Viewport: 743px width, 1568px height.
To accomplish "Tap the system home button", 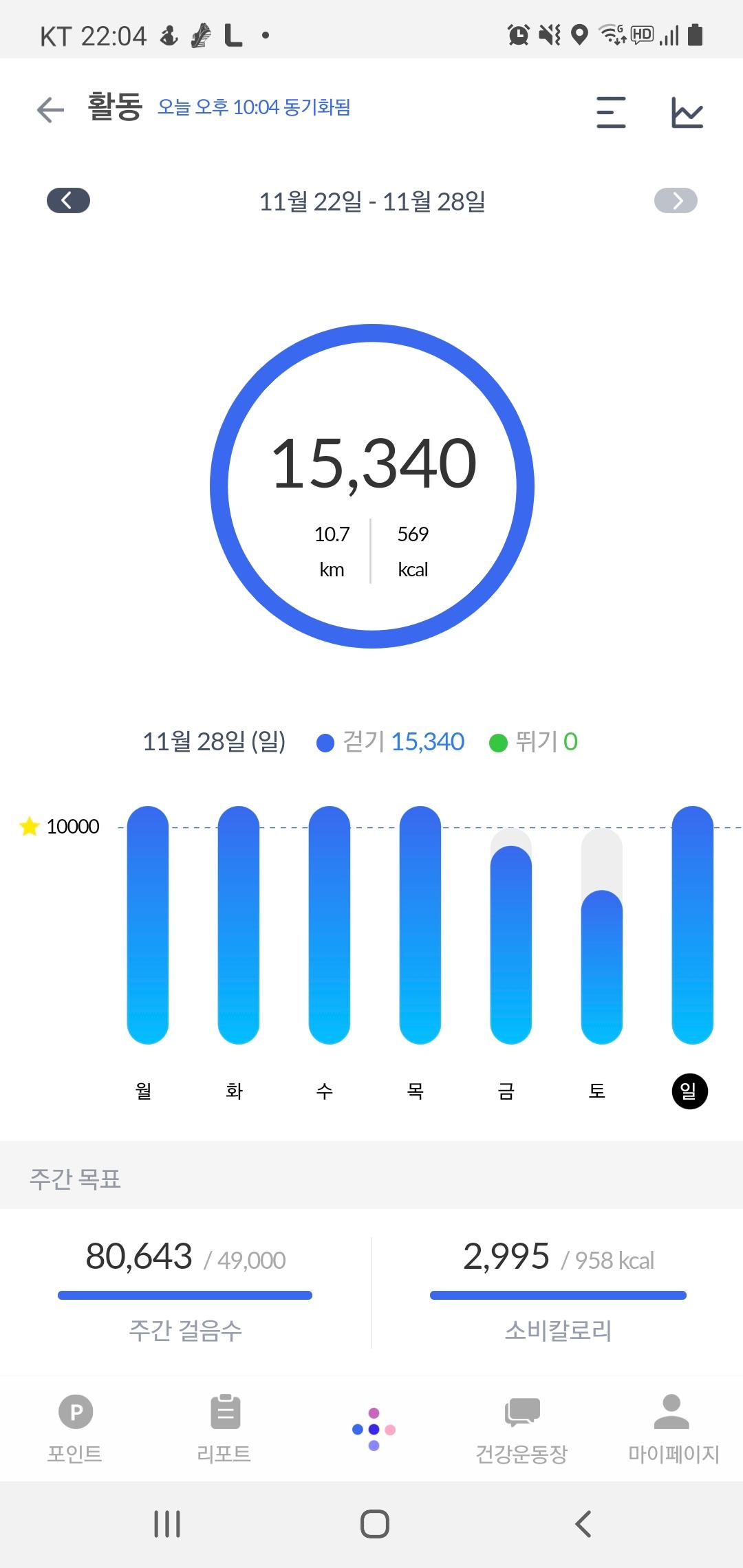I will tap(374, 1524).
